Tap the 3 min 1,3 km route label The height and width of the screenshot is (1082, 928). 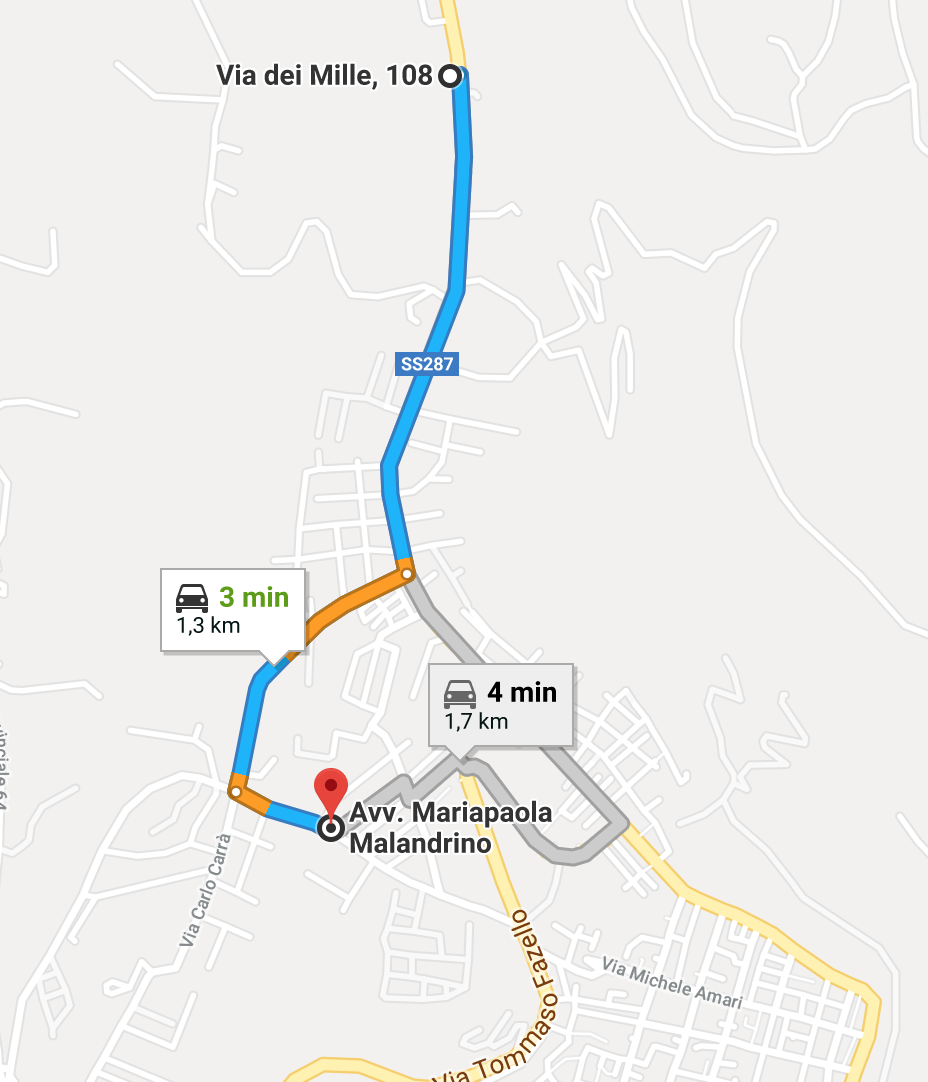point(232,610)
